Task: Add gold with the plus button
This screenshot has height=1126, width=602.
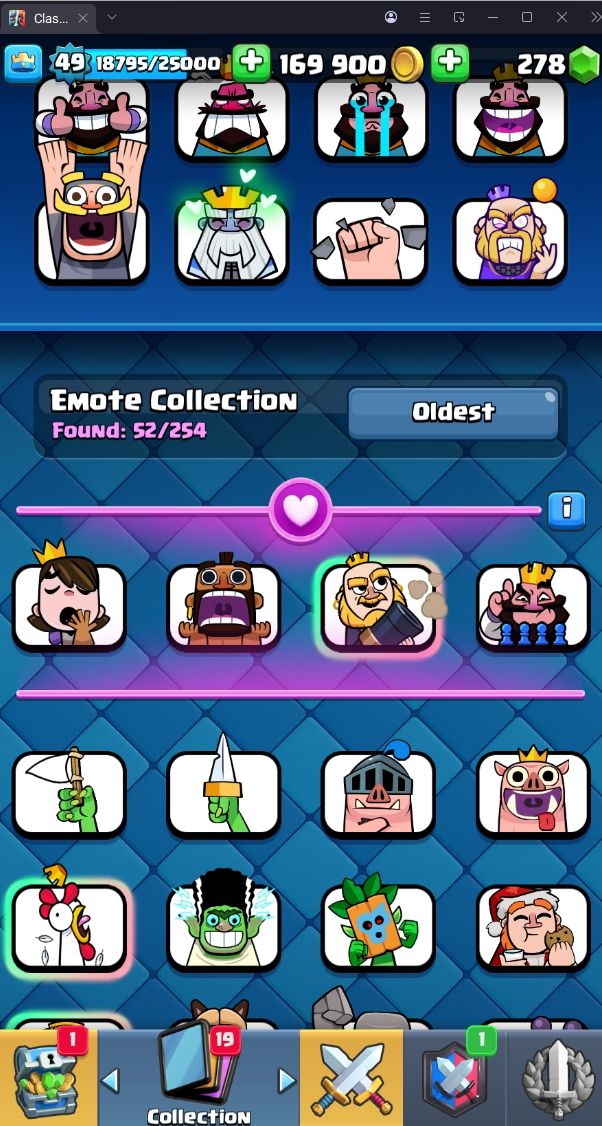Action: [x=451, y=63]
